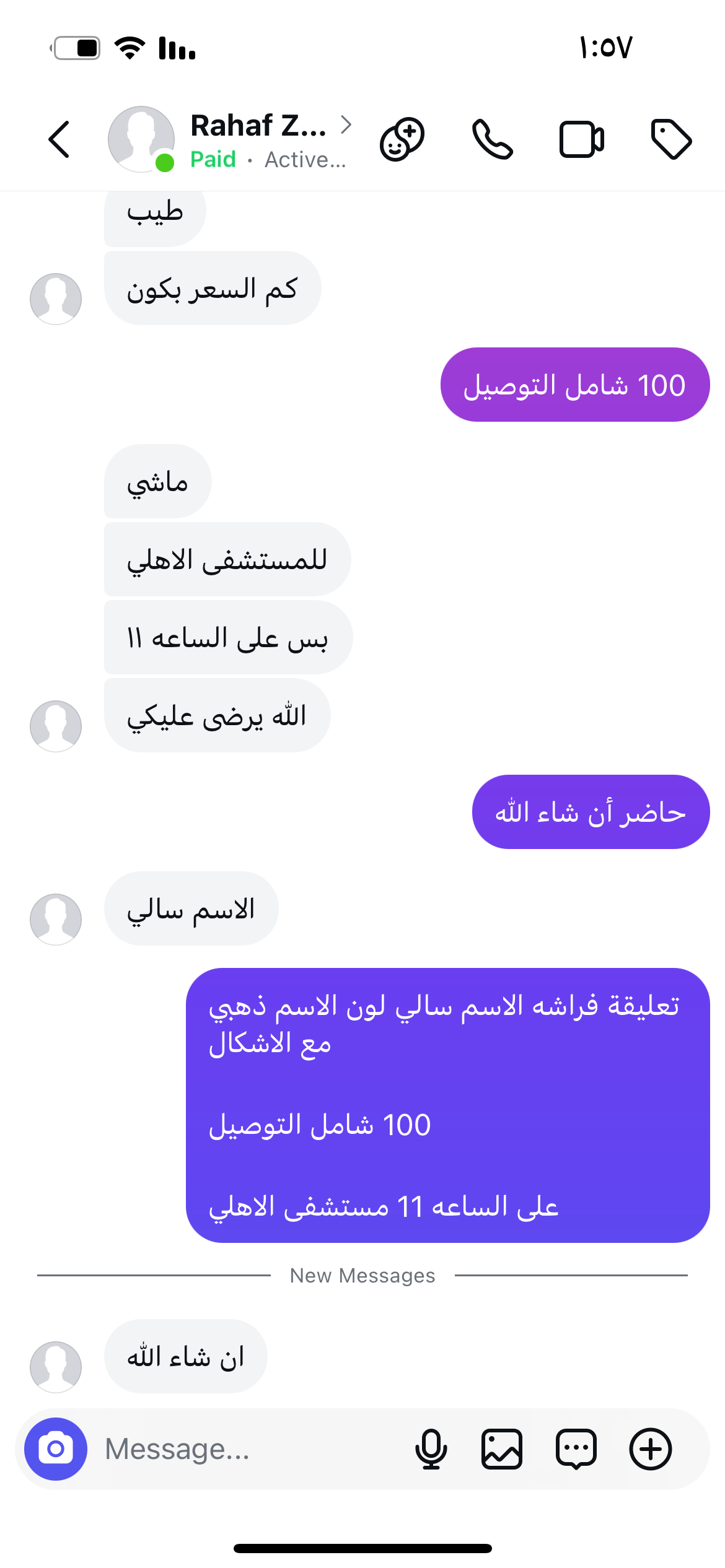Open saved replies speech bubble icon
Viewport: 725px width, 1568px height.
pos(576,1448)
